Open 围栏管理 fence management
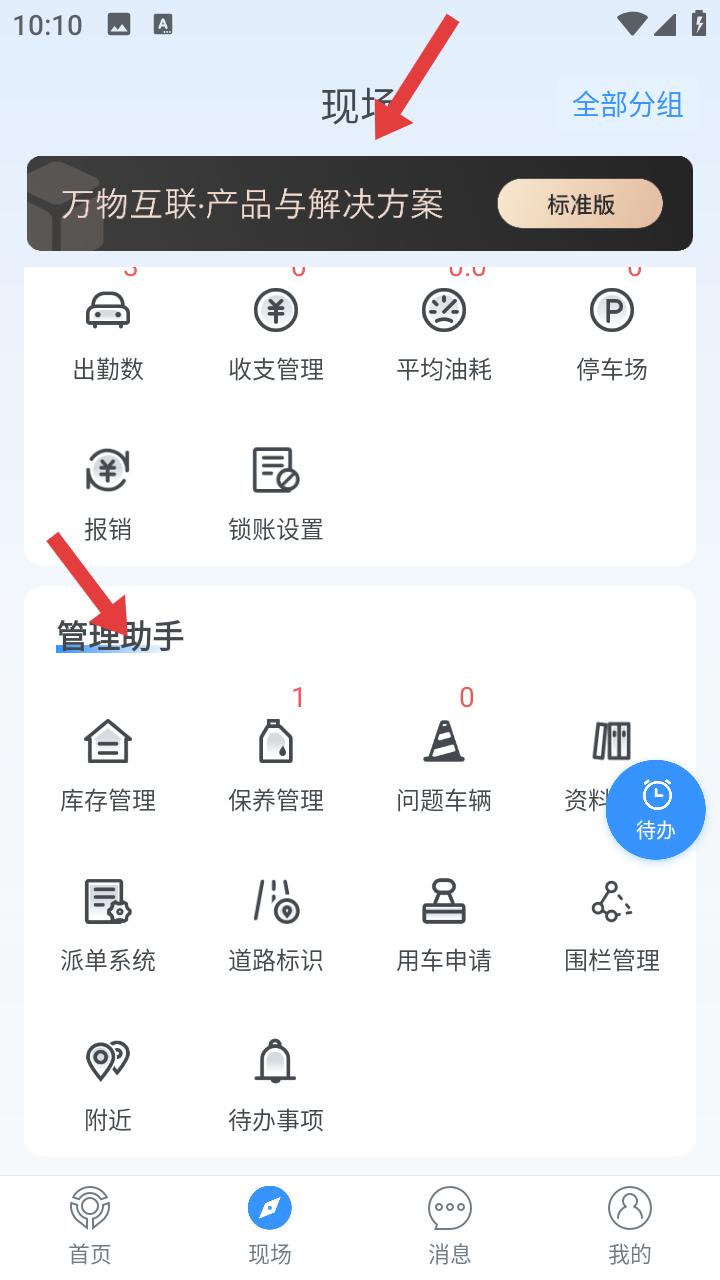 click(x=612, y=927)
